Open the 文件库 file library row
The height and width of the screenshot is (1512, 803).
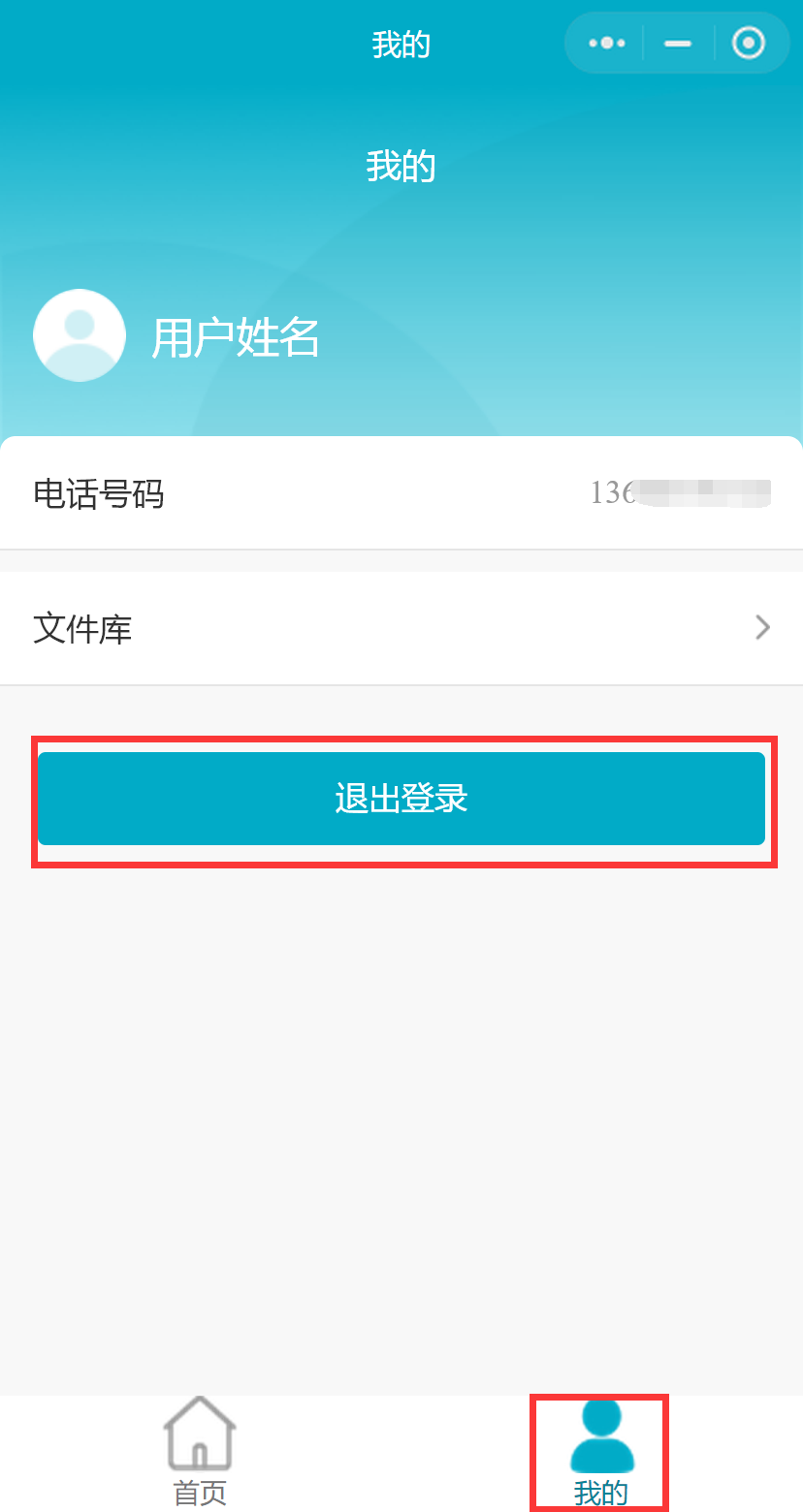401,629
